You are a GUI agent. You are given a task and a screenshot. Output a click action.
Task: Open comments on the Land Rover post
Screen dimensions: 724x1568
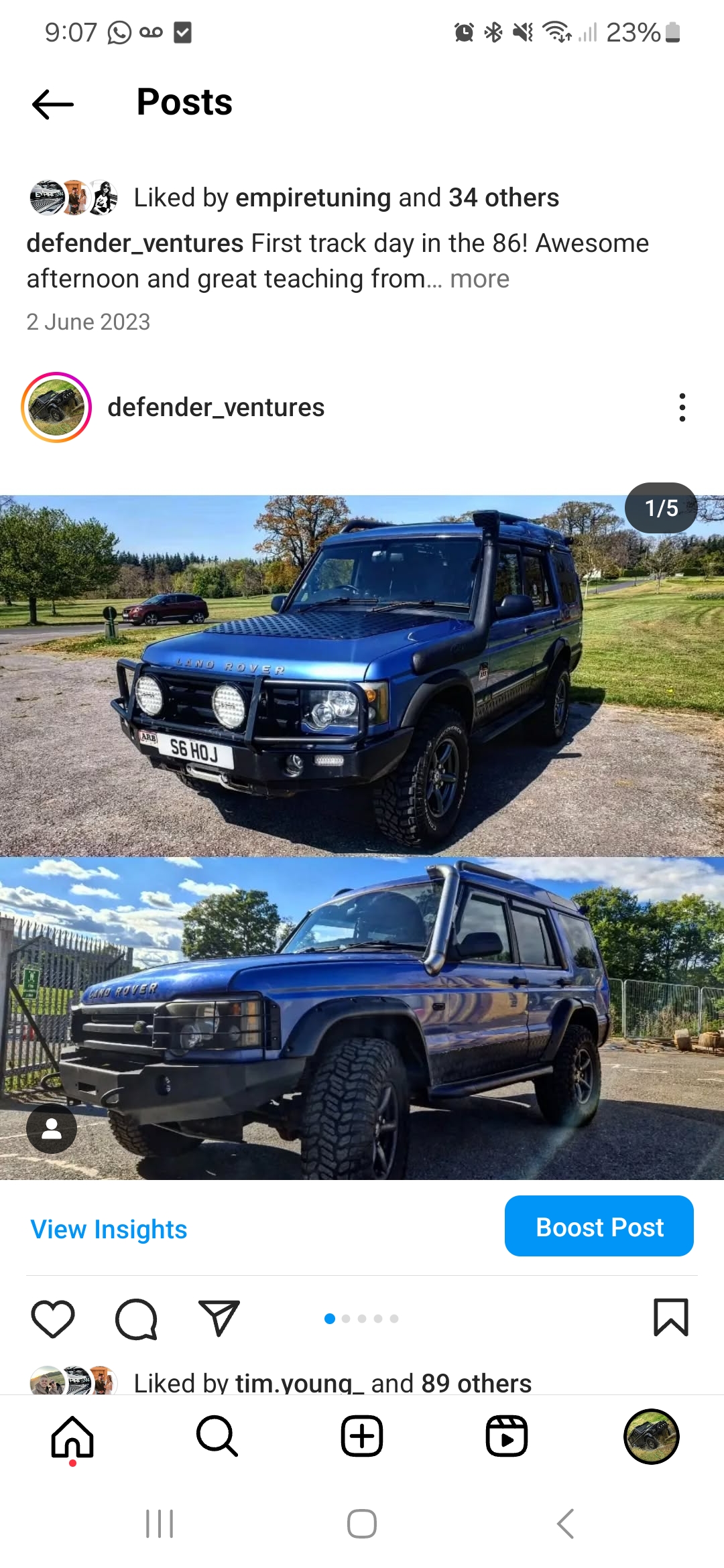coord(136,1318)
